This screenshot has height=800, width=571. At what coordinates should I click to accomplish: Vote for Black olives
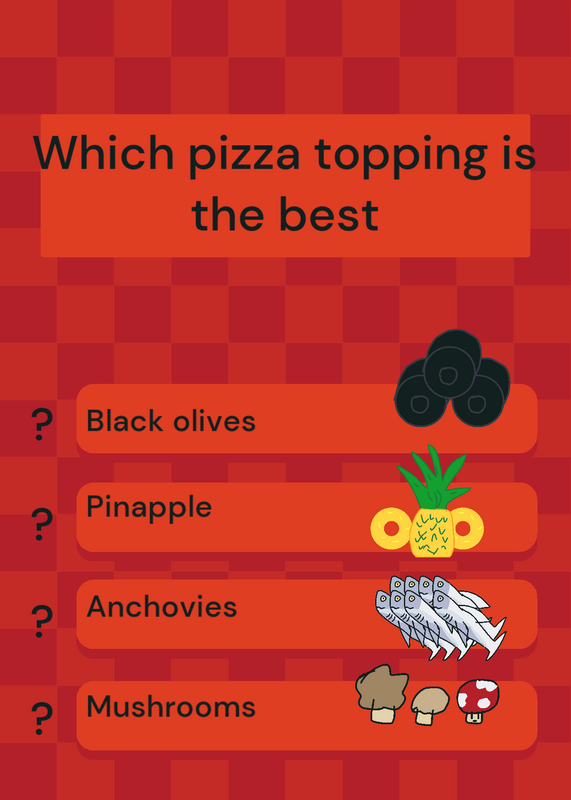pos(307,419)
